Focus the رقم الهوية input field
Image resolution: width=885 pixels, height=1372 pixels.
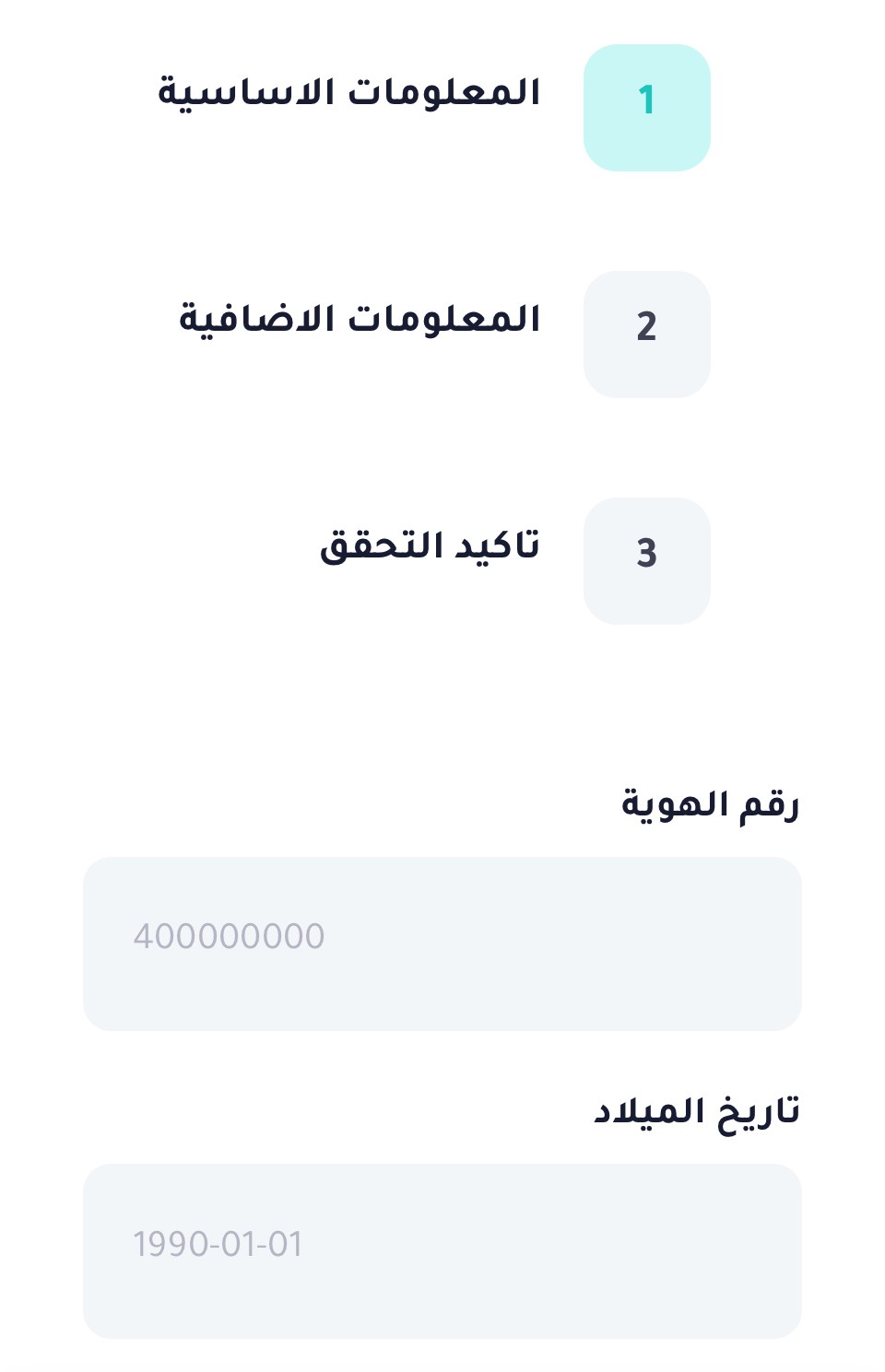pos(442,944)
